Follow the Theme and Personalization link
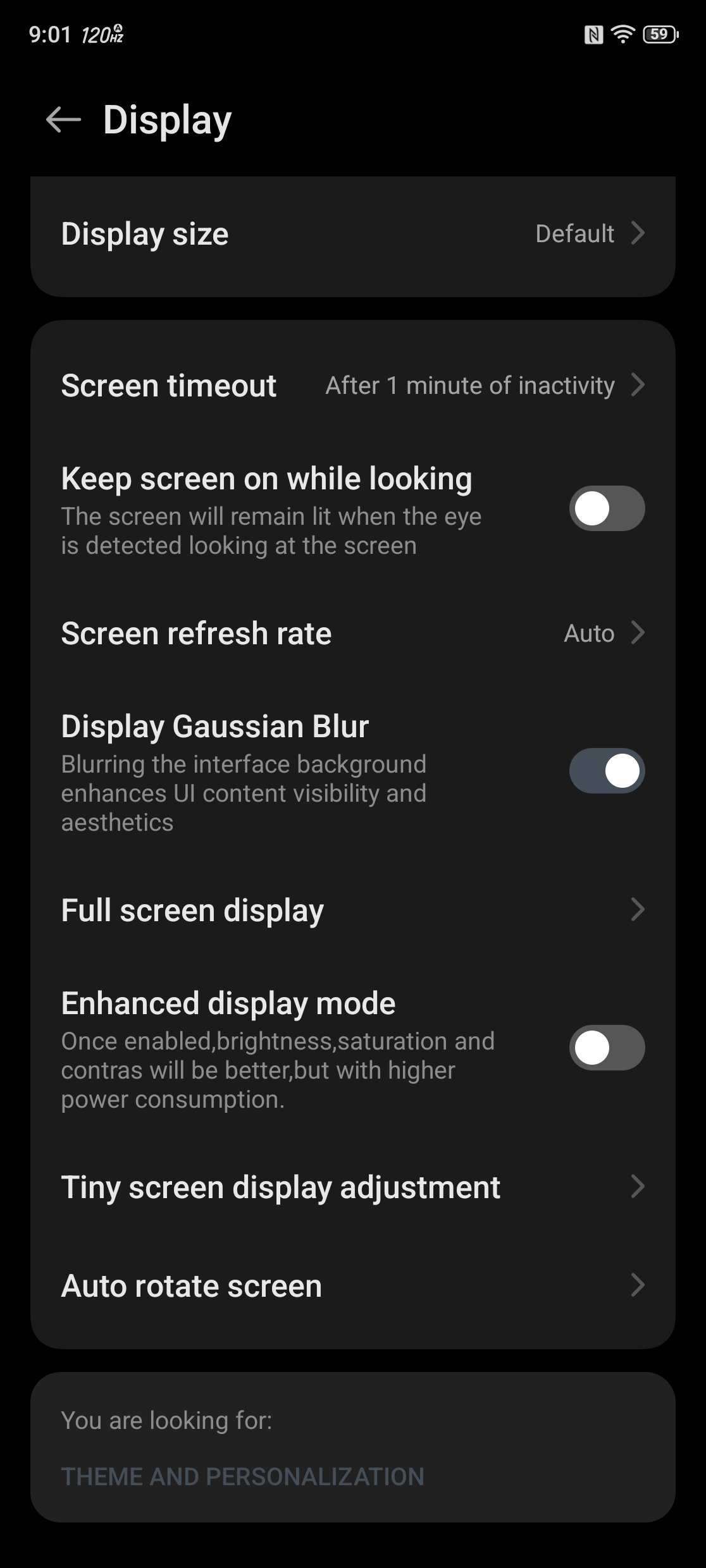706x1568 pixels. coord(242,1477)
